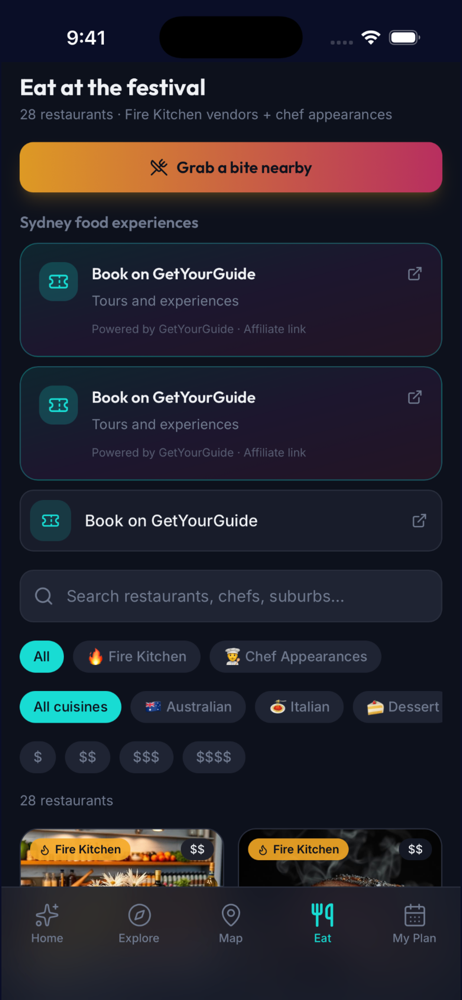Switch to the Home tab
462x1000 pixels.
click(47, 923)
